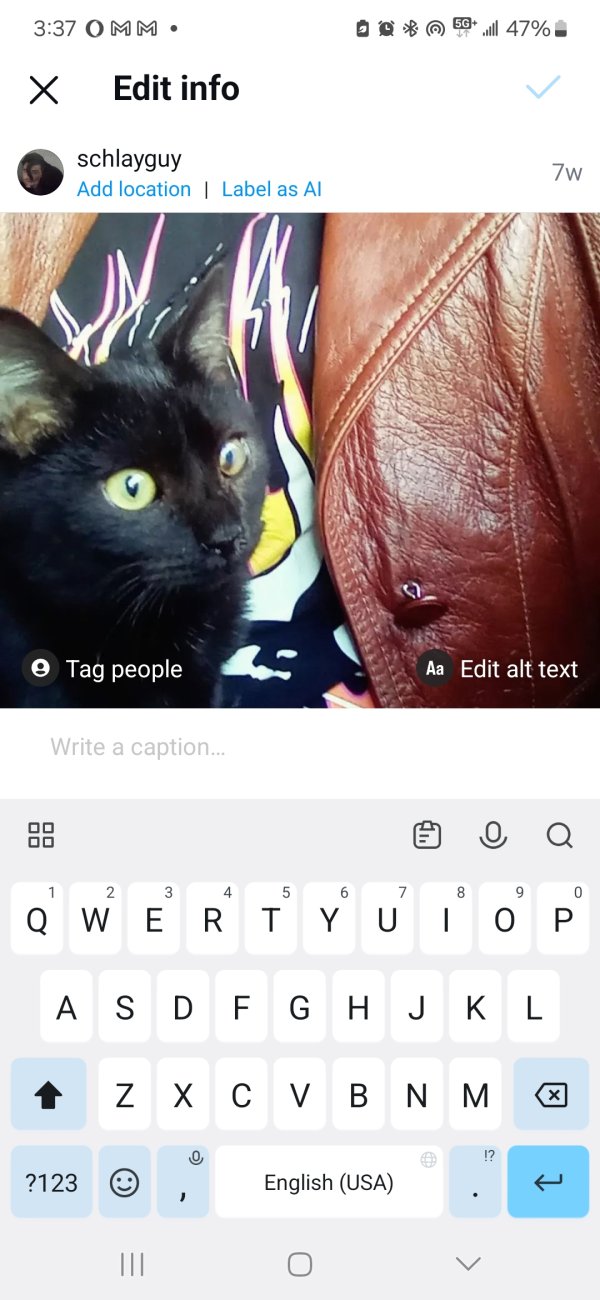Screen dimensions: 600x1300
Task: Focus the Write a caption field
Action: pyautogui.click(x=300, y=747)
